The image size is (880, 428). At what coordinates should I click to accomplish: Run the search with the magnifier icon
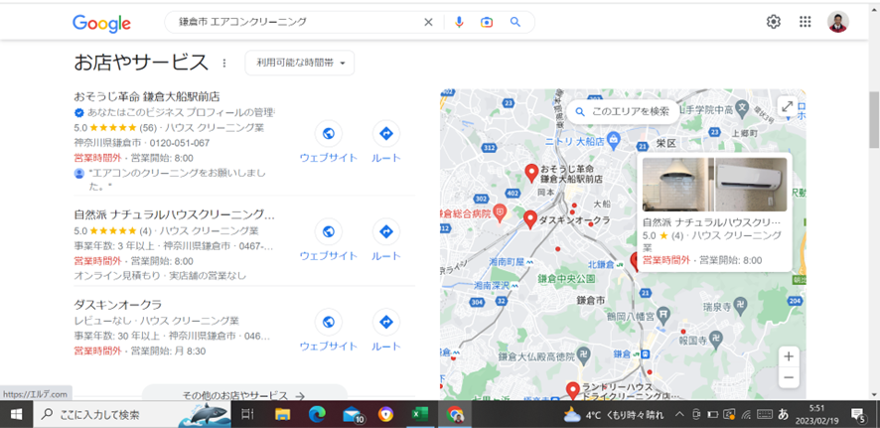515,22
